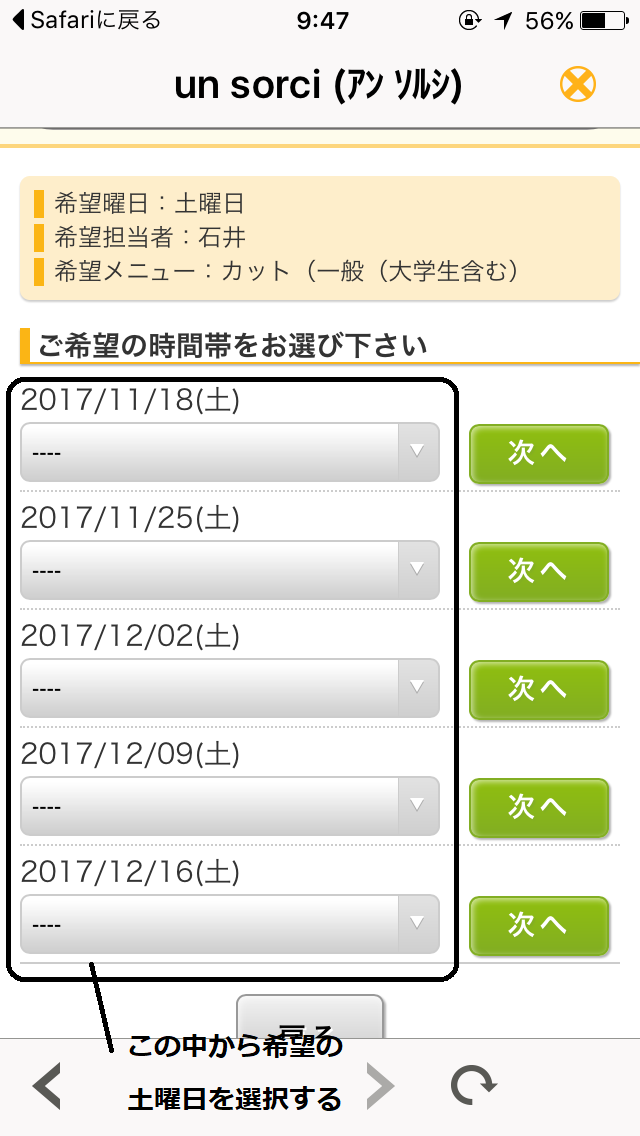Tap the 戻る back button
Image resolution: width=640 pixels, height=1136 pixels.
309,1016
